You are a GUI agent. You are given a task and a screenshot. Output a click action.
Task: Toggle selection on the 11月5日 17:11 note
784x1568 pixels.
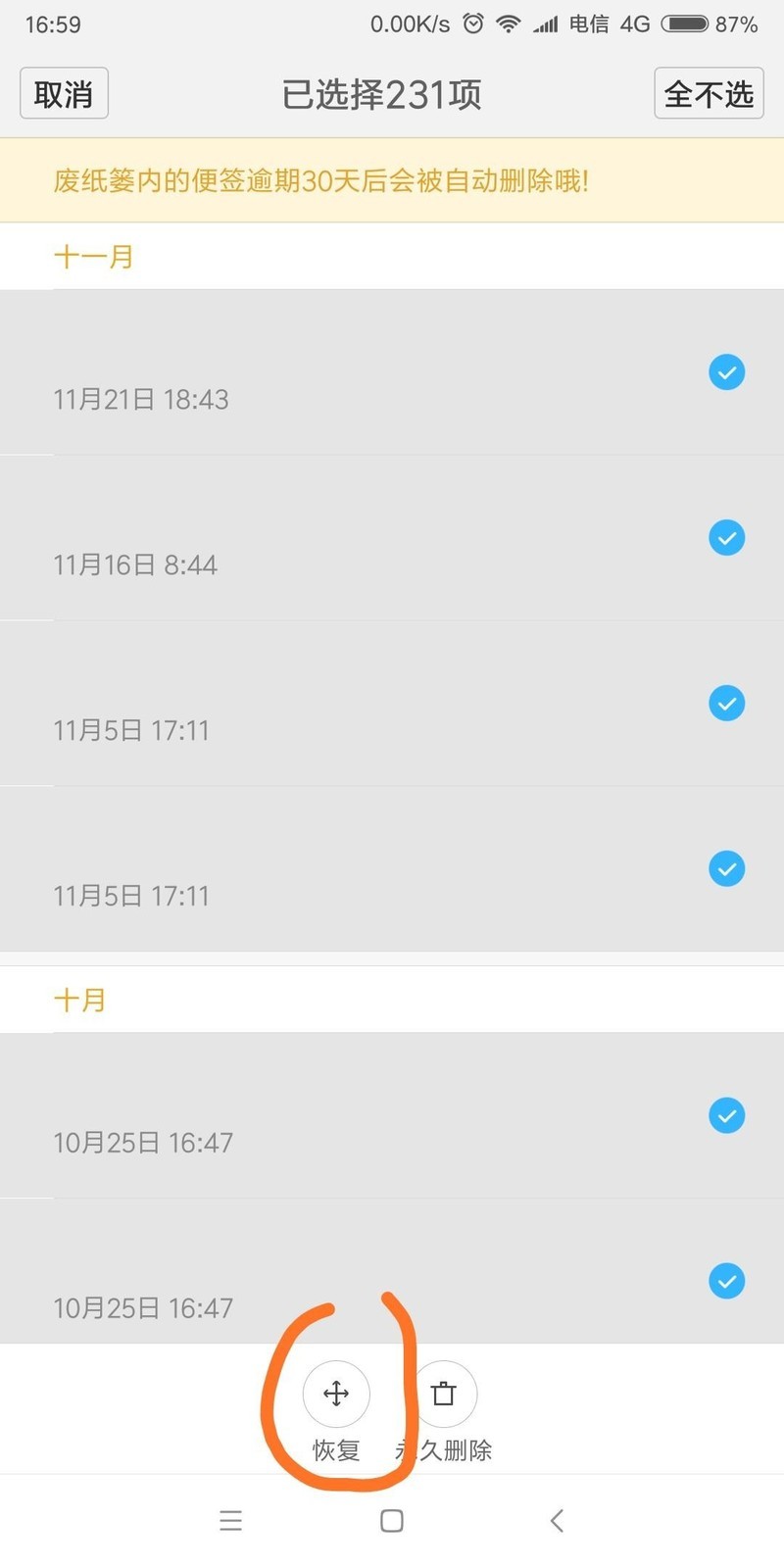pos(726,703)
